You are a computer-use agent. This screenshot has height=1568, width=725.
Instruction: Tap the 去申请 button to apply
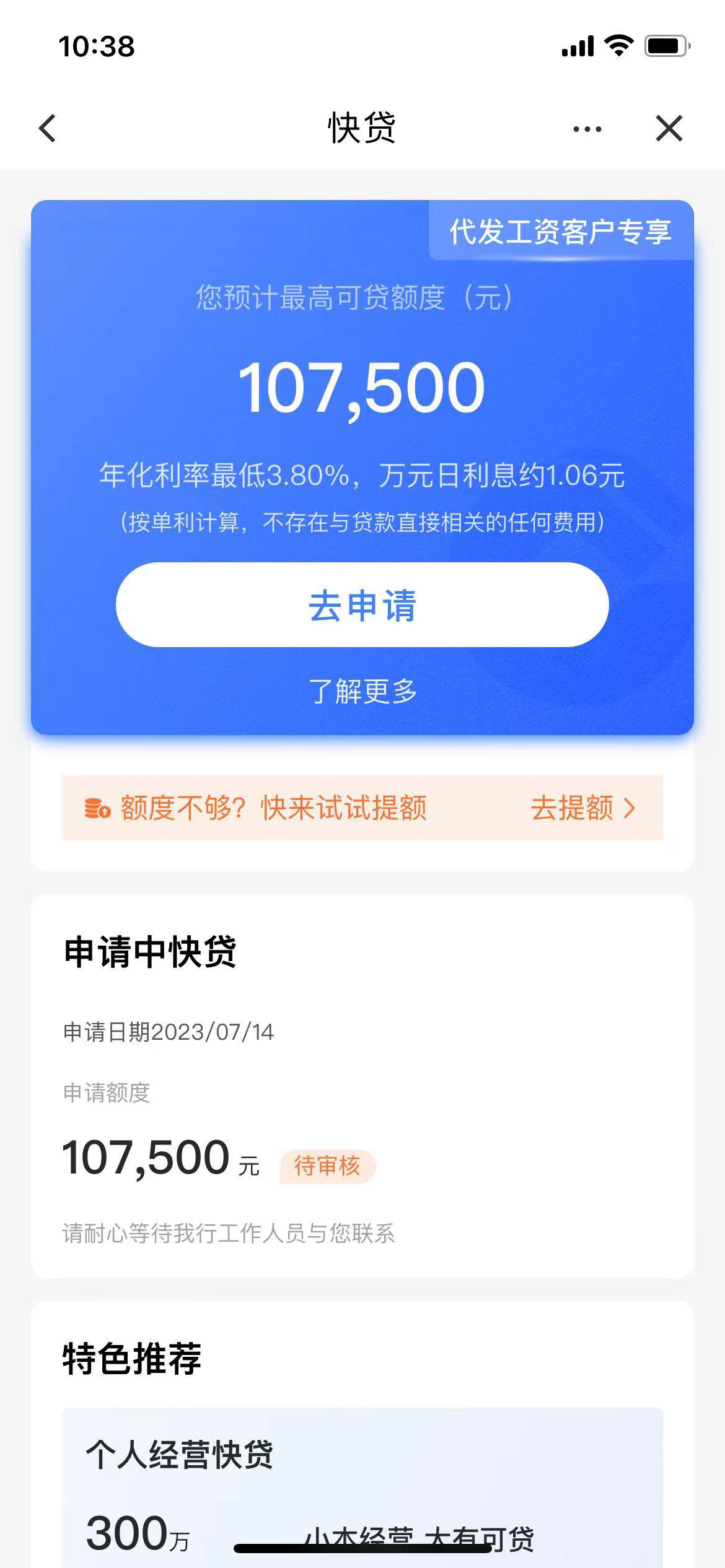(x=362, y=604)
